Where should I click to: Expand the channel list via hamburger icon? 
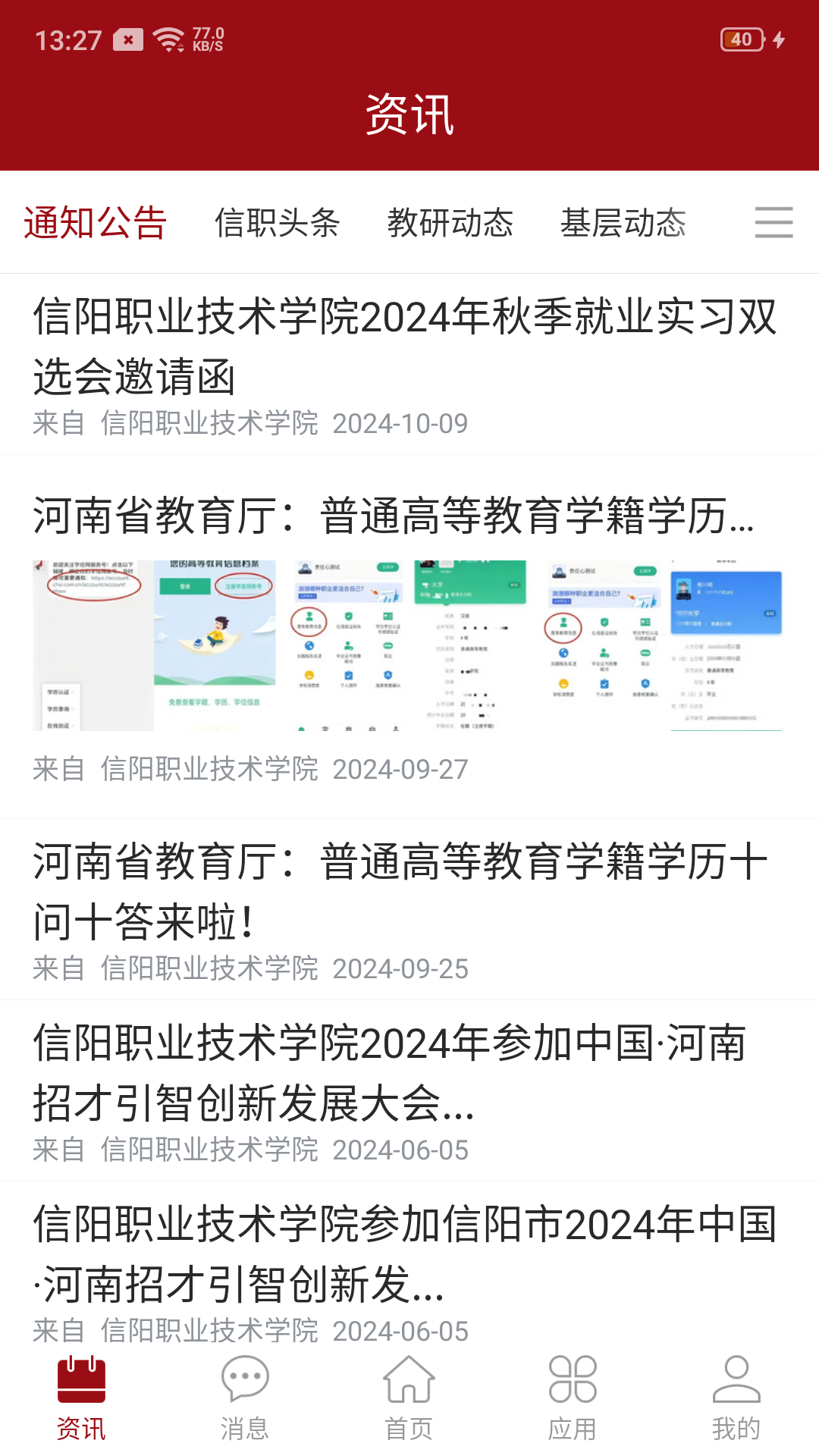pos(773,224)
